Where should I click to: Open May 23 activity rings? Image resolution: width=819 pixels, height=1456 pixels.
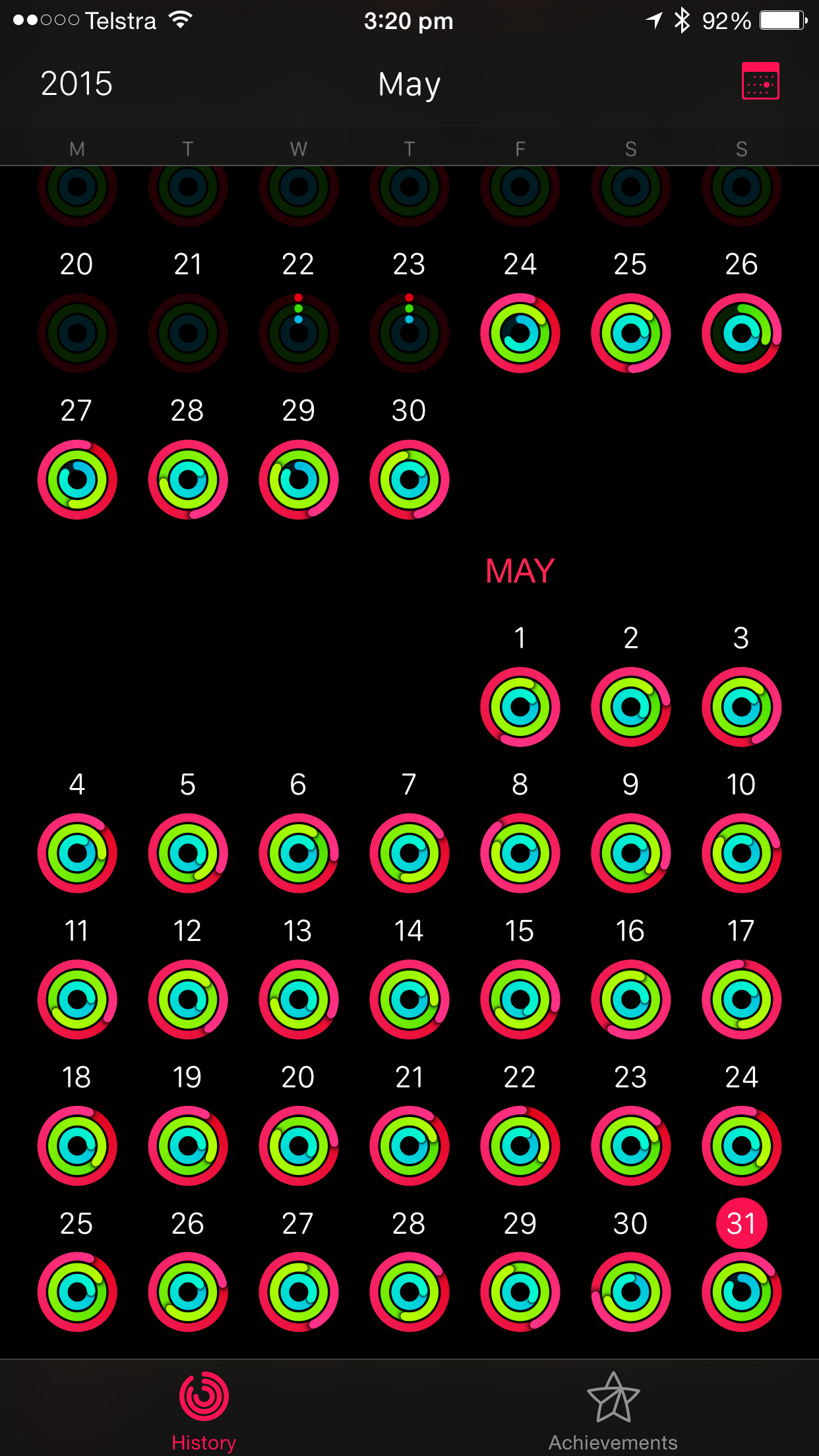coord(631,1146)
